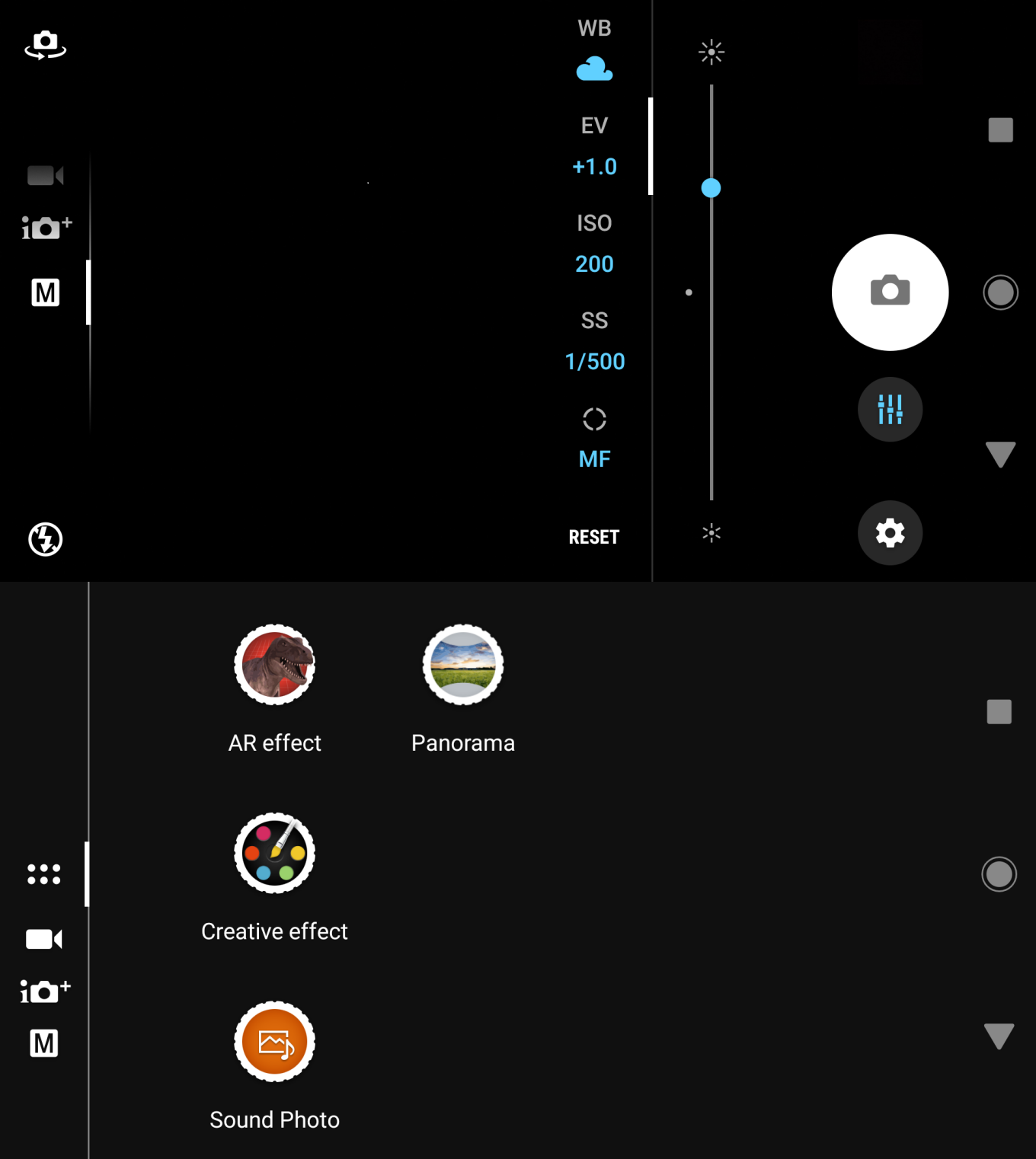Image resolution: width=1036 pixels, height=1159 pixels.
Task: Open Creative effect mode
Action: coord(274,853)
